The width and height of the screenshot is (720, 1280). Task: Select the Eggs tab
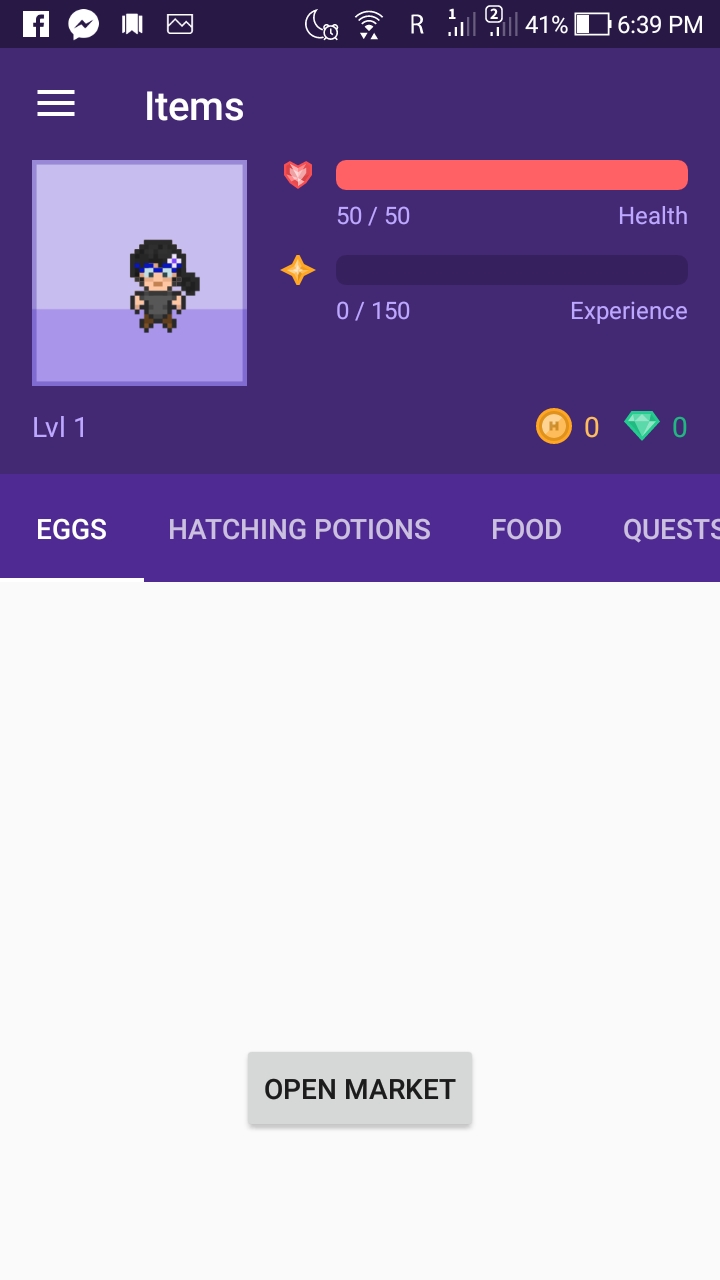tap(72, 529)
